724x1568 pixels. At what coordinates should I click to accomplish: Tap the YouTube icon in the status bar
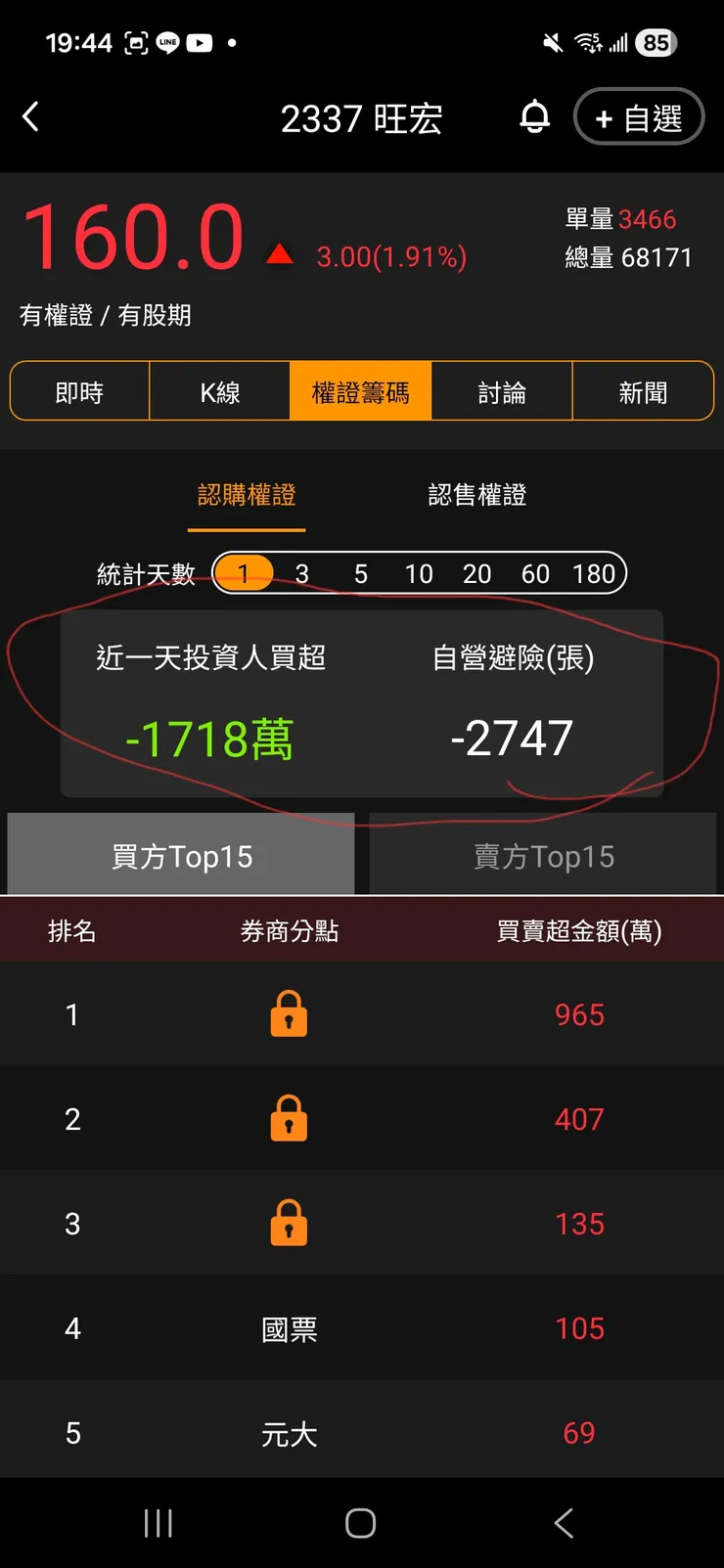pos(200,42)
